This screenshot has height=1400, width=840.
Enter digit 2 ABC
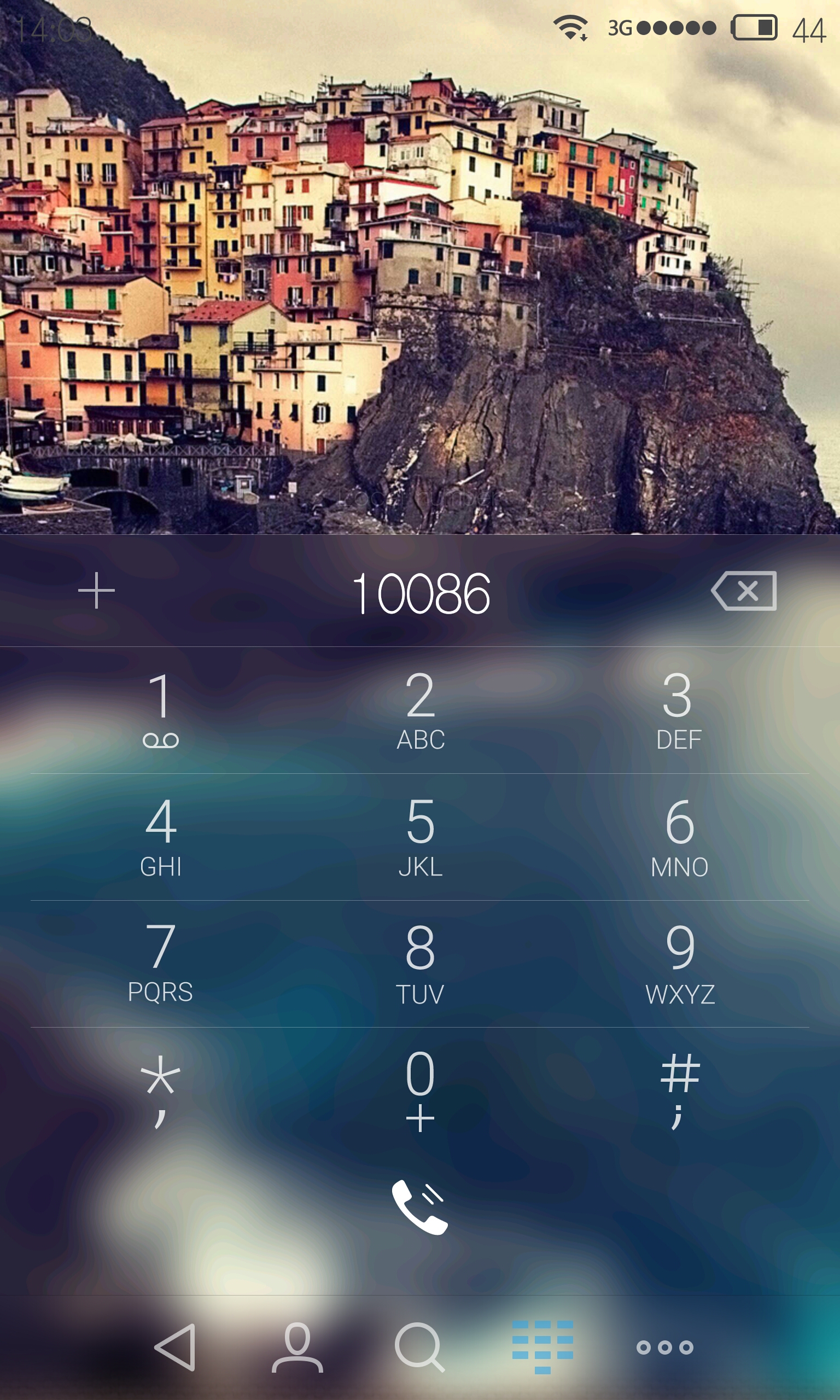point(420,711)
